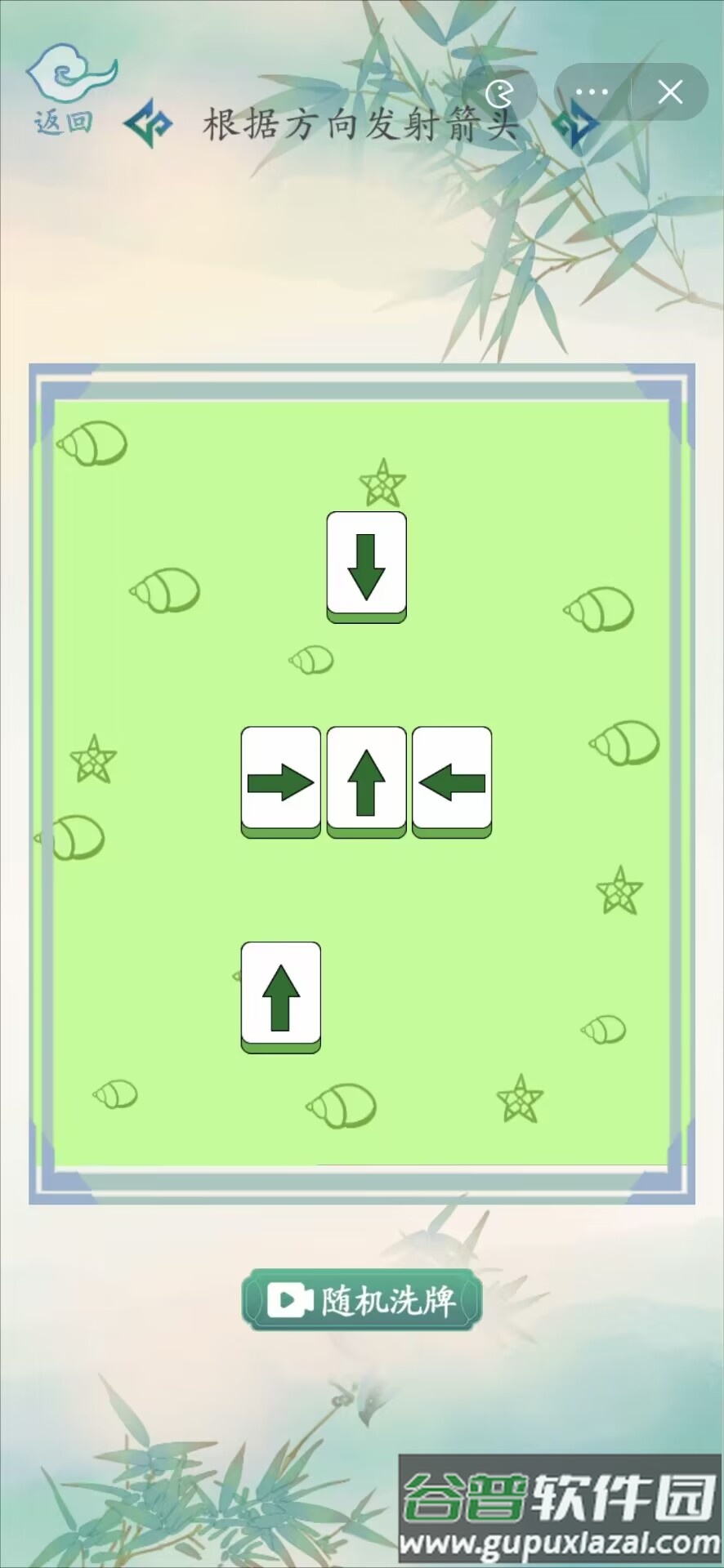Close the mini-program
This screenshot has width=724, height=1568.
(670, 92)
